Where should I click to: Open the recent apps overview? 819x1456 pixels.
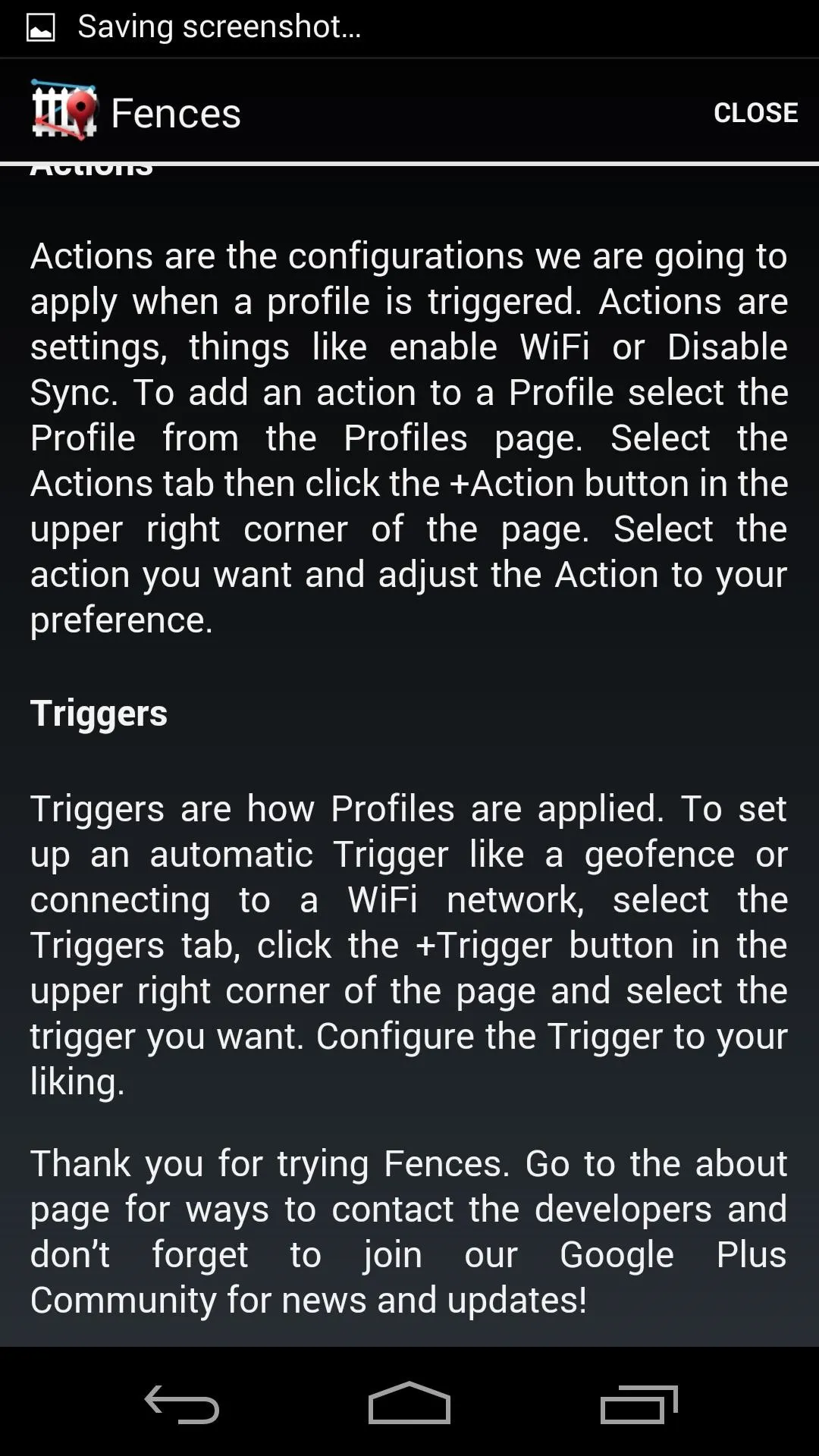(639, 1404)
